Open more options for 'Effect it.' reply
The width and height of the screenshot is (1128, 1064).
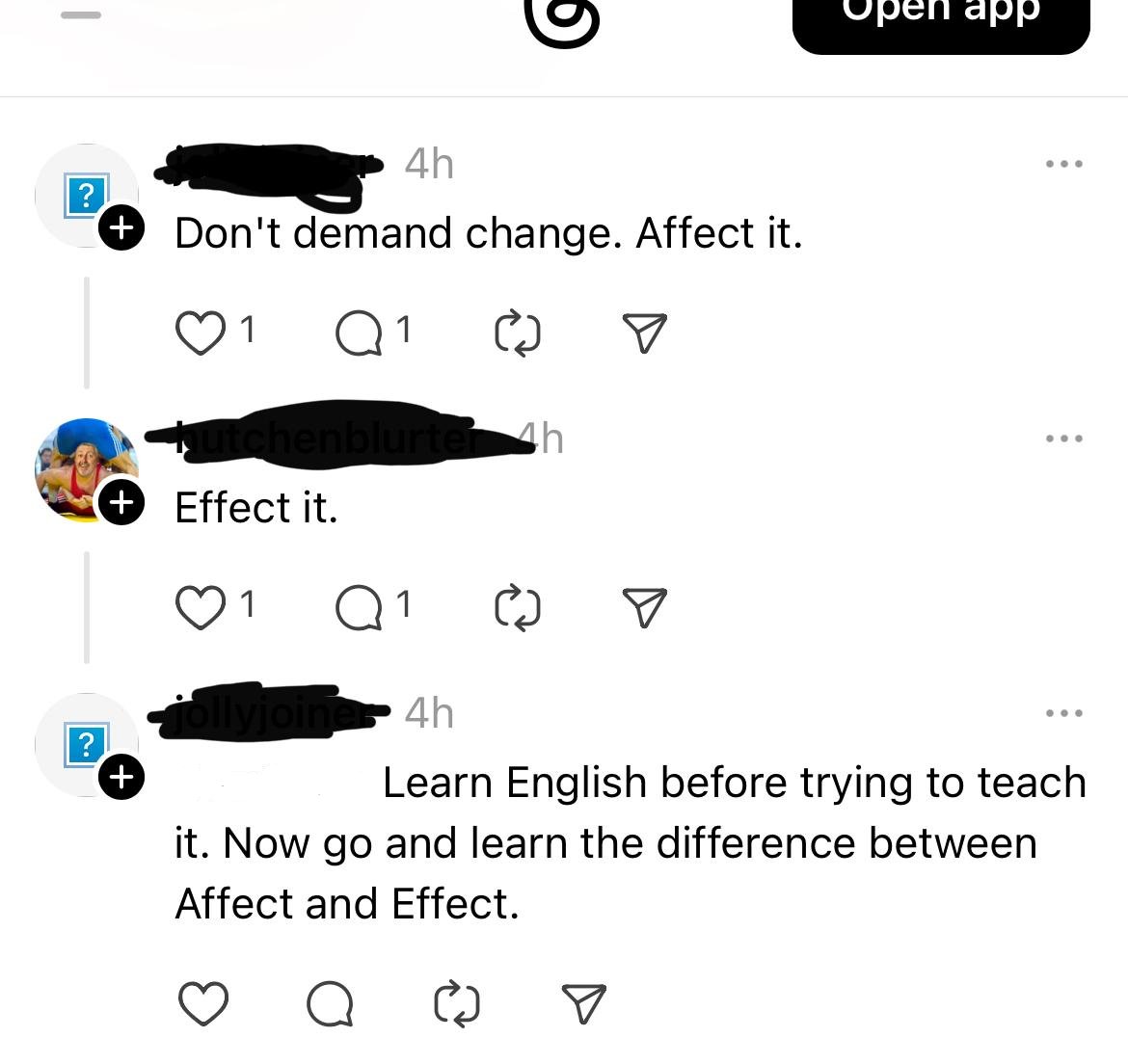coord(1064,439)
